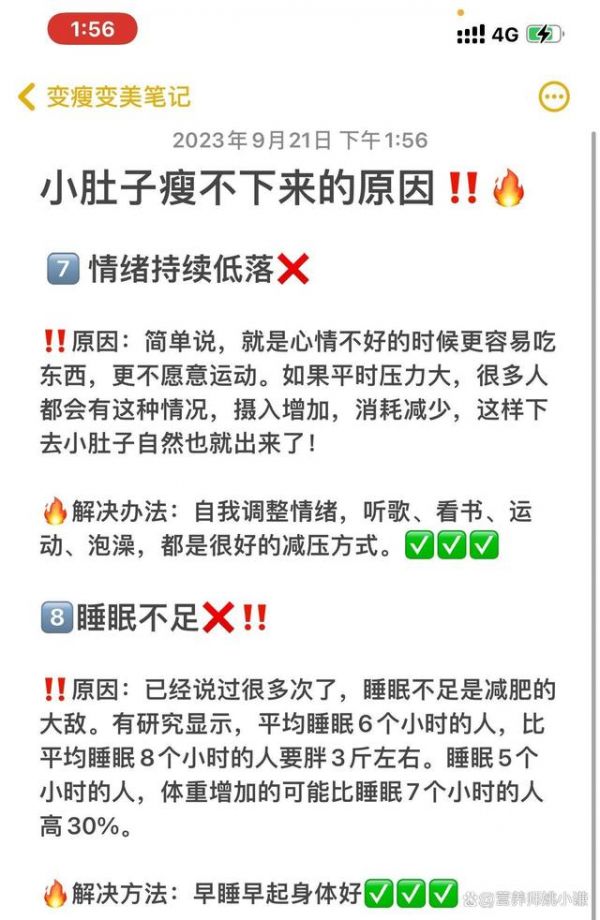The width and height of the screenshot is (600, 920).
Task: Go back to 变瘦变美笔记 folder
Action: [104, 97]
